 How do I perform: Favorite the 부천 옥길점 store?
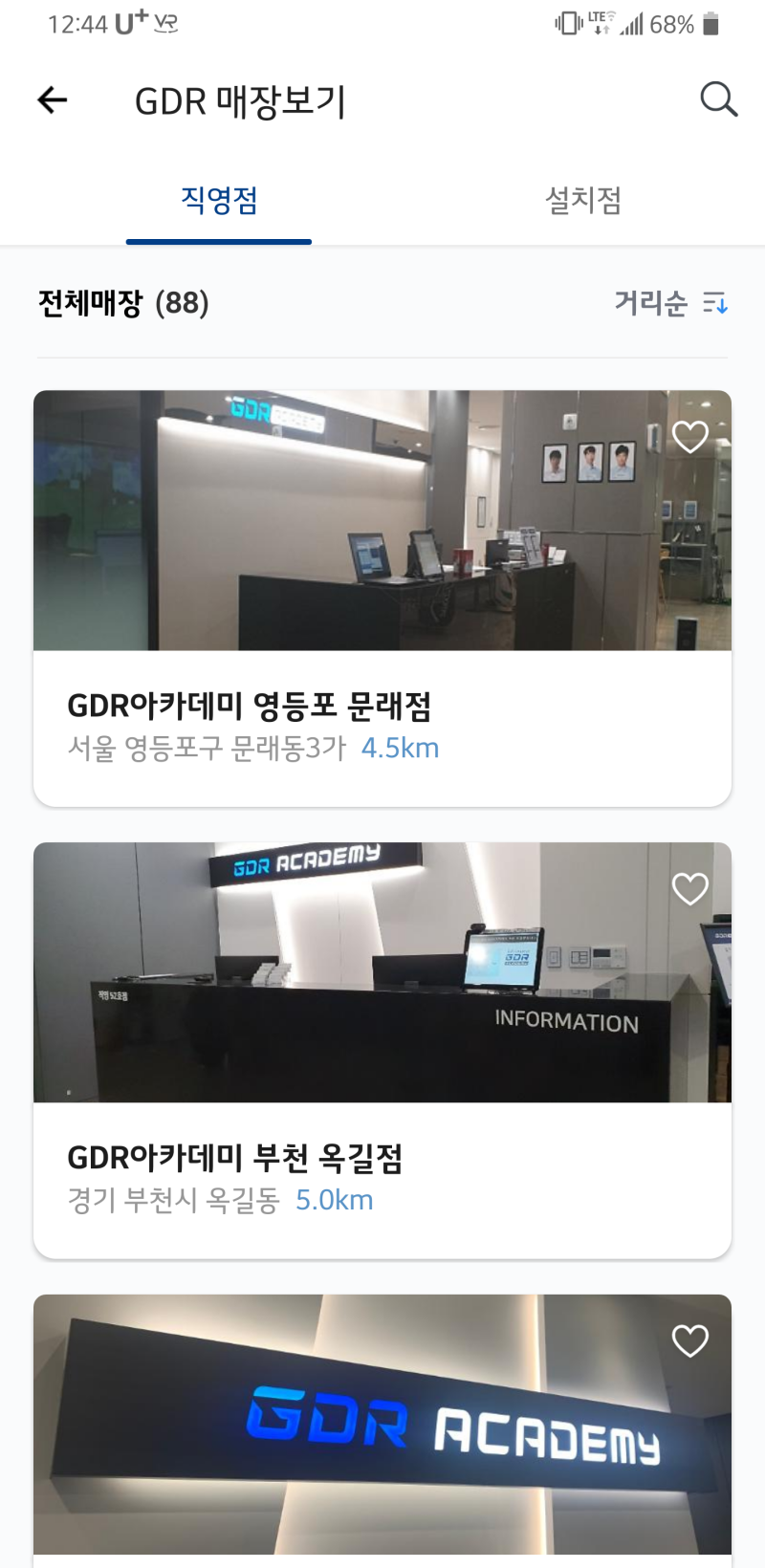click(x=690, y=889)
